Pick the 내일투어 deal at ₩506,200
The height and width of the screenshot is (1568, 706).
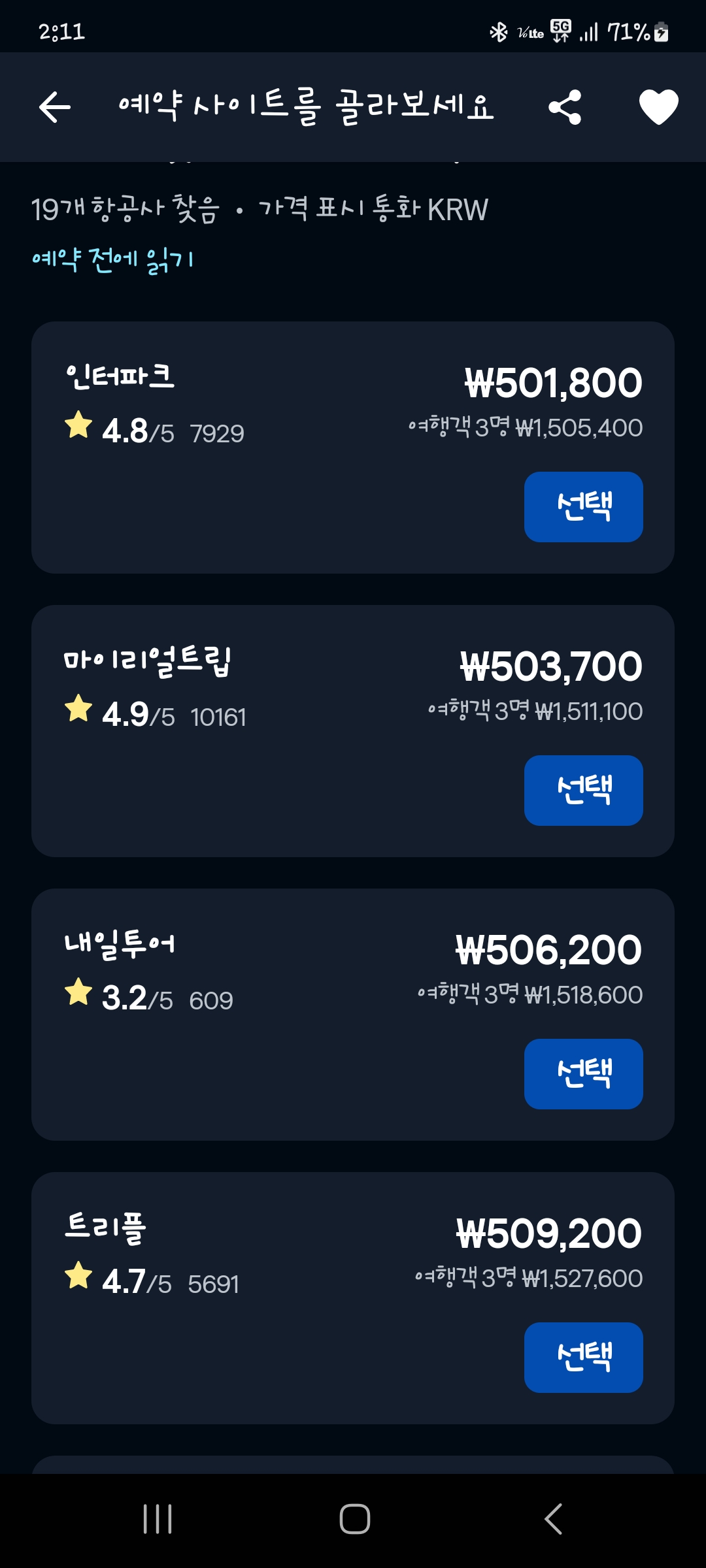[583, 1074]
